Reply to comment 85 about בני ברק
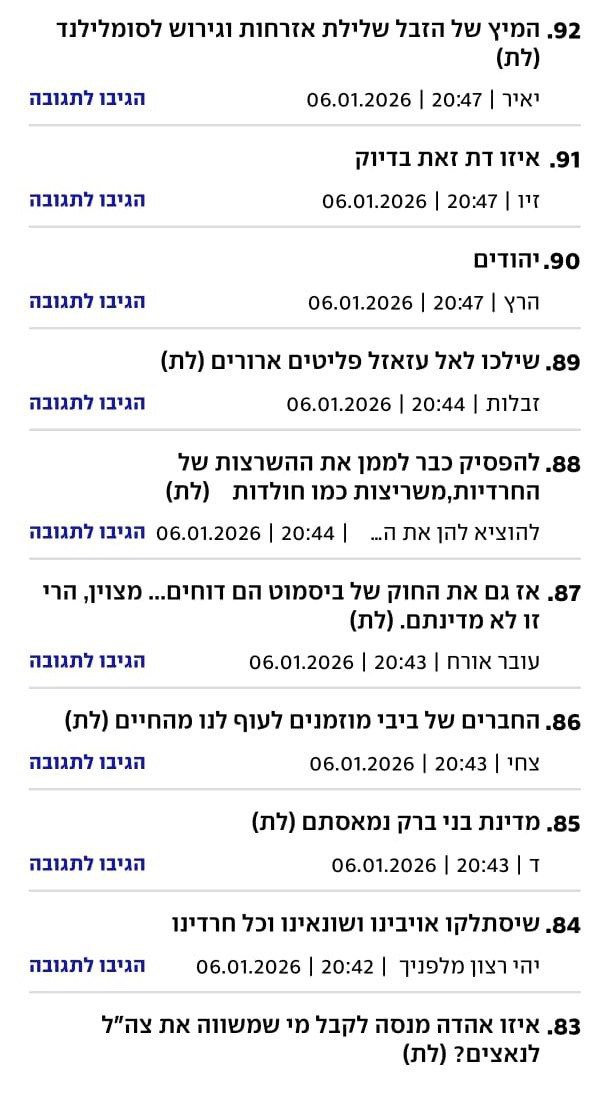Viewport: 610px width, 1093px height. (87, 864)
